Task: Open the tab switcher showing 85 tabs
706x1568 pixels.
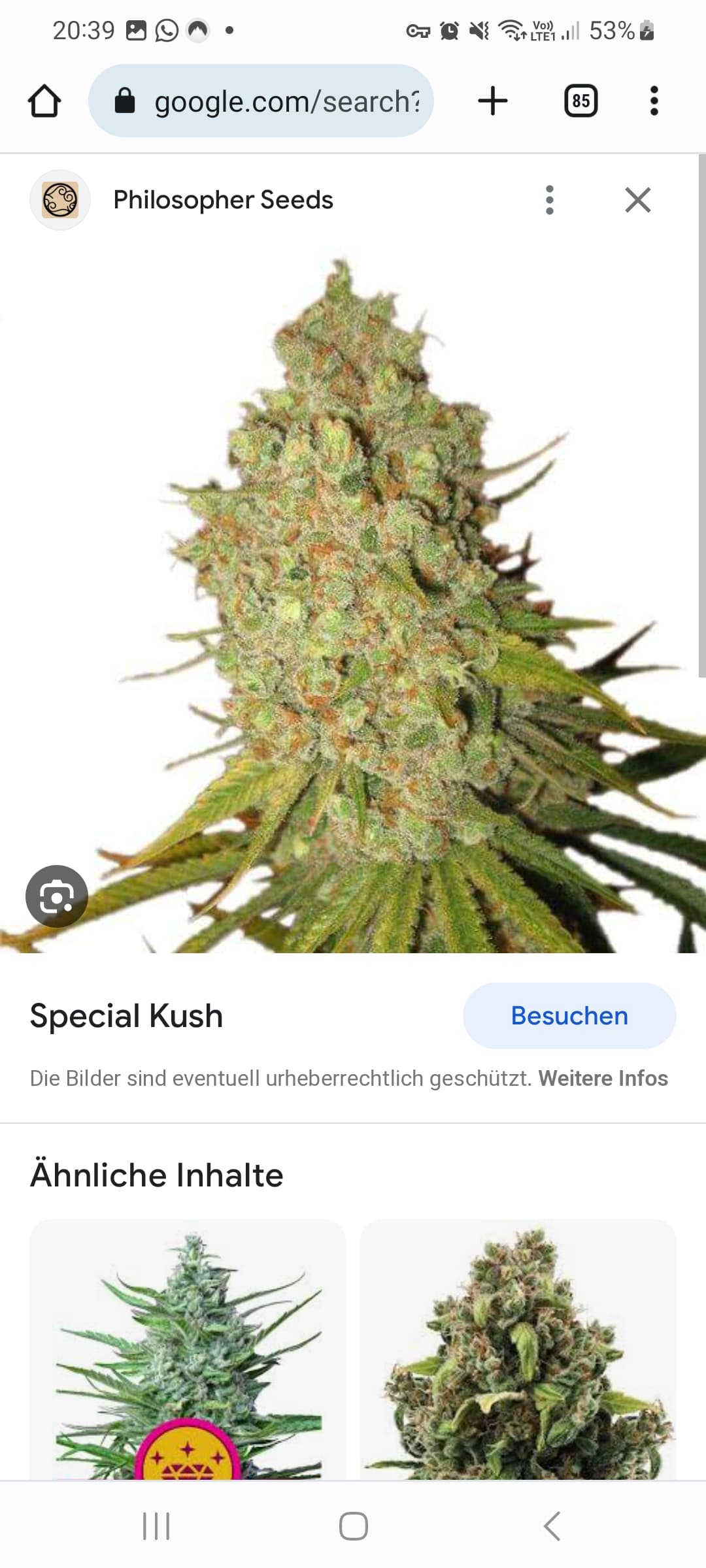Action: click(x=580, y=101)
